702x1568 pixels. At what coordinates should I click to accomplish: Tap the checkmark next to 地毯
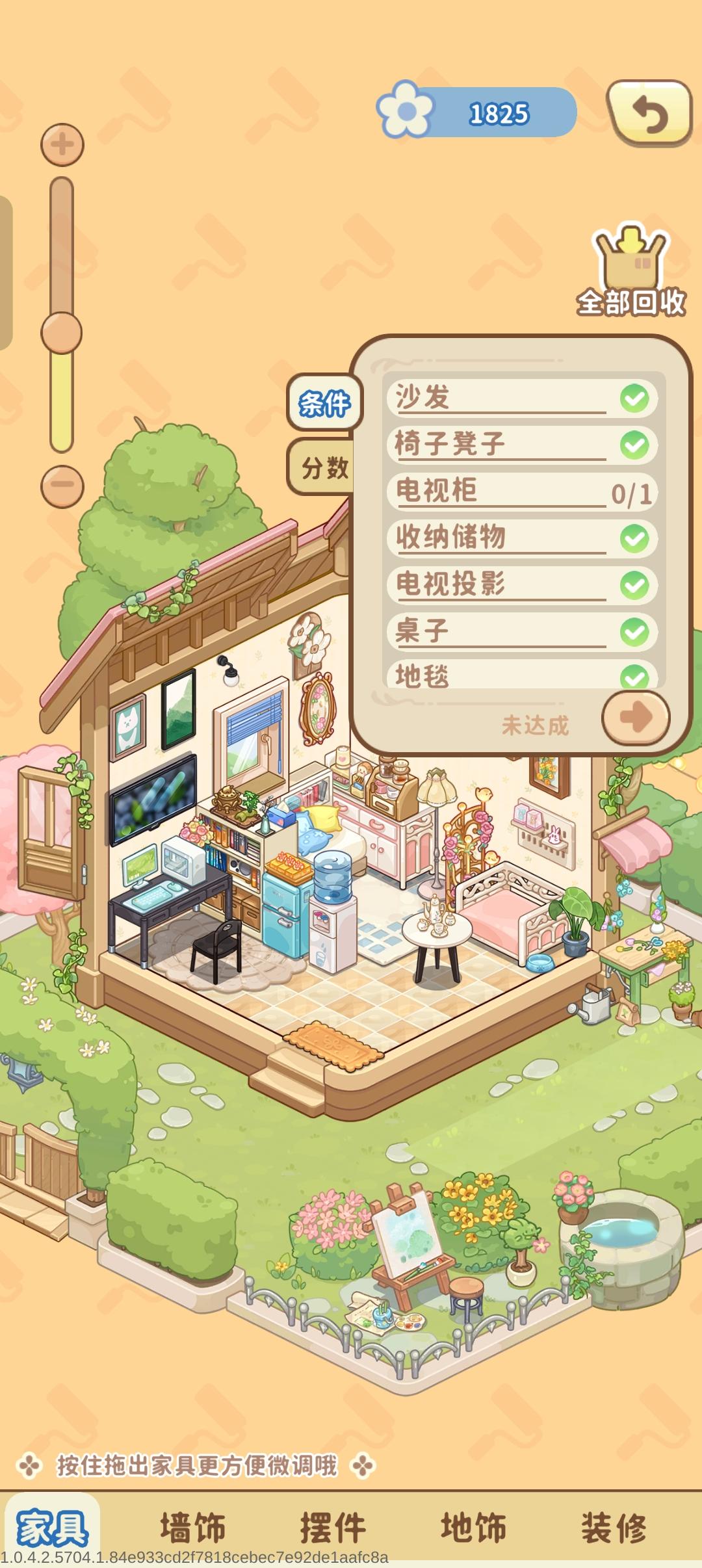[634, 676]
